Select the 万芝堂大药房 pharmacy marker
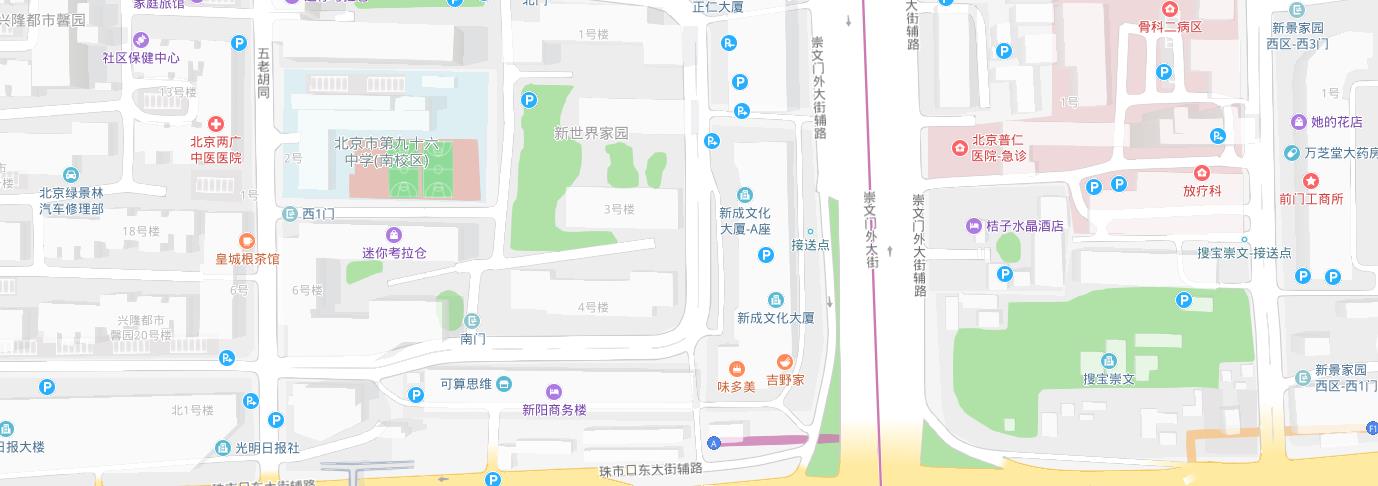Image resolution: width=1378 pixels, height=486 pixels. click(x=1292, y=153)
